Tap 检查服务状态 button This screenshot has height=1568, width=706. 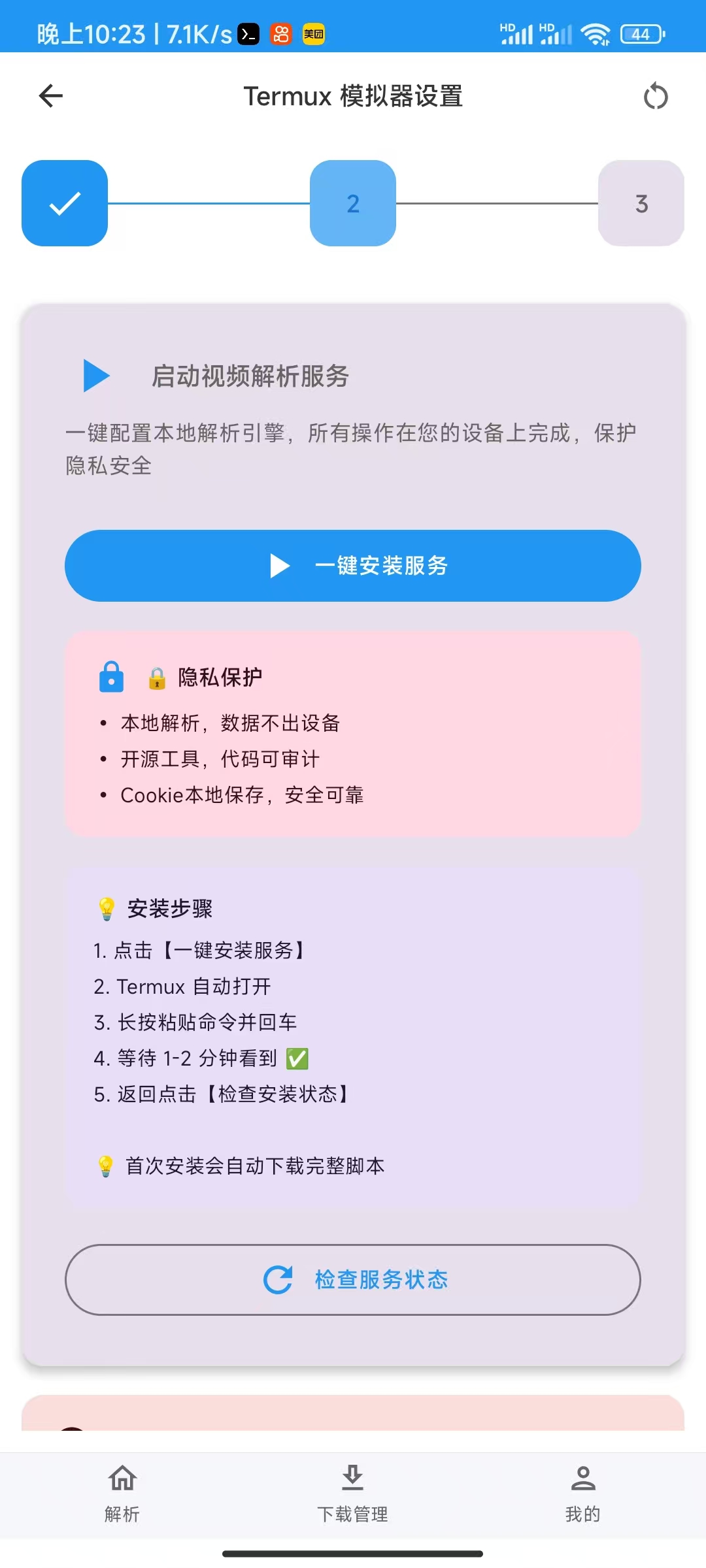pos(353,1280)
